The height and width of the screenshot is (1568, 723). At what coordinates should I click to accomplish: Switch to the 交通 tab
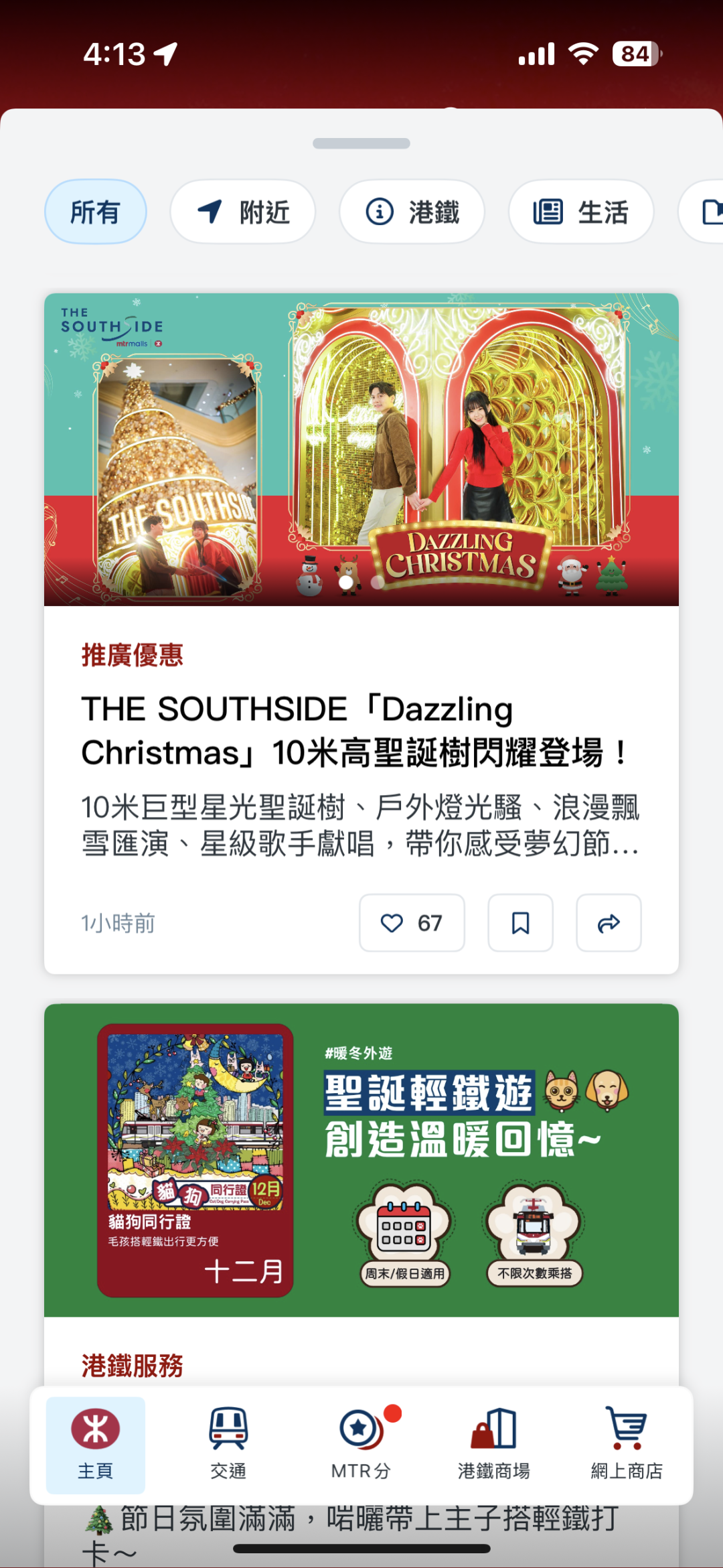228,1444
